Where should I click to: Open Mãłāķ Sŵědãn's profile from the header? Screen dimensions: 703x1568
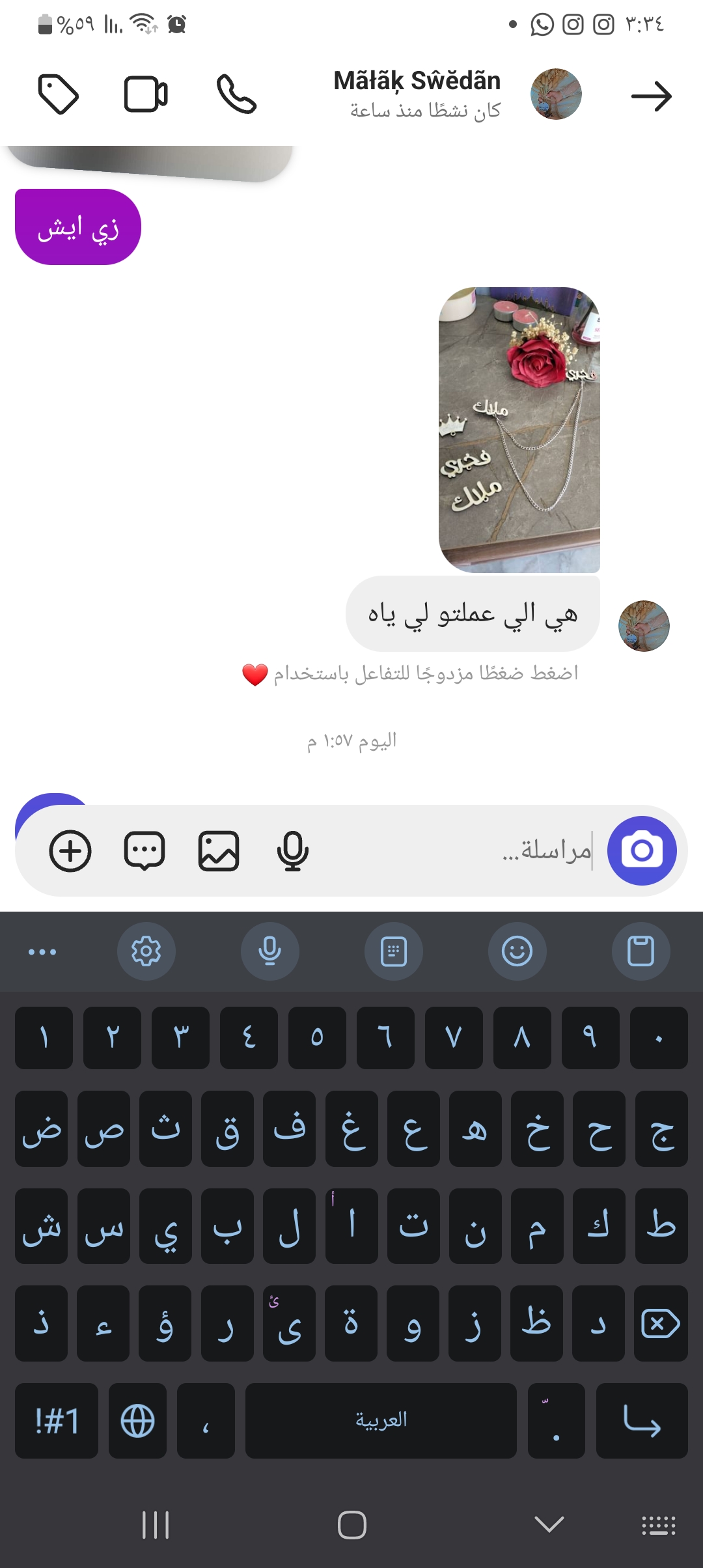tap(555, 94)
